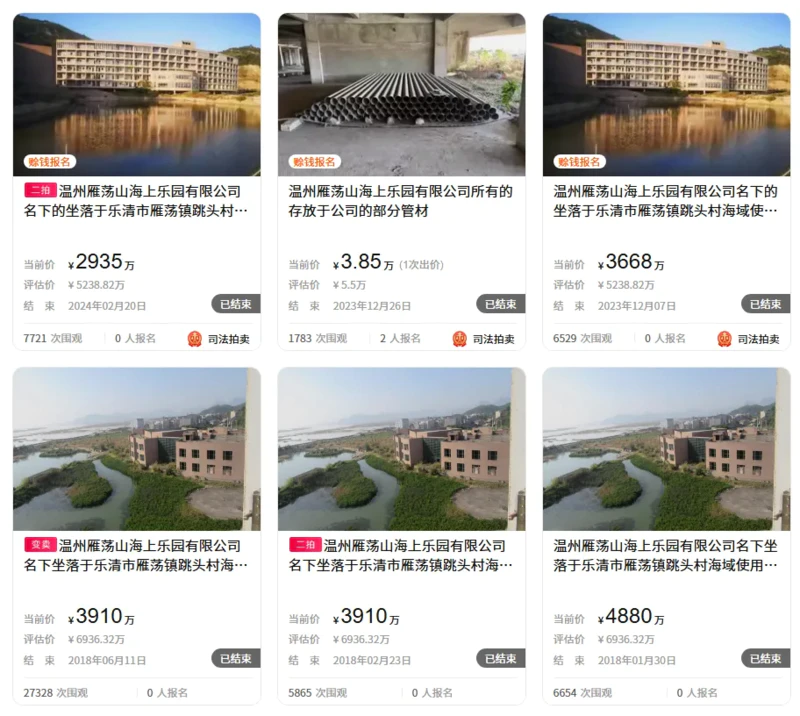Screen dimensions: 800x716
Task: Open the 二拍 listing ending 2018年02月23日
Action: pos(401,555)
